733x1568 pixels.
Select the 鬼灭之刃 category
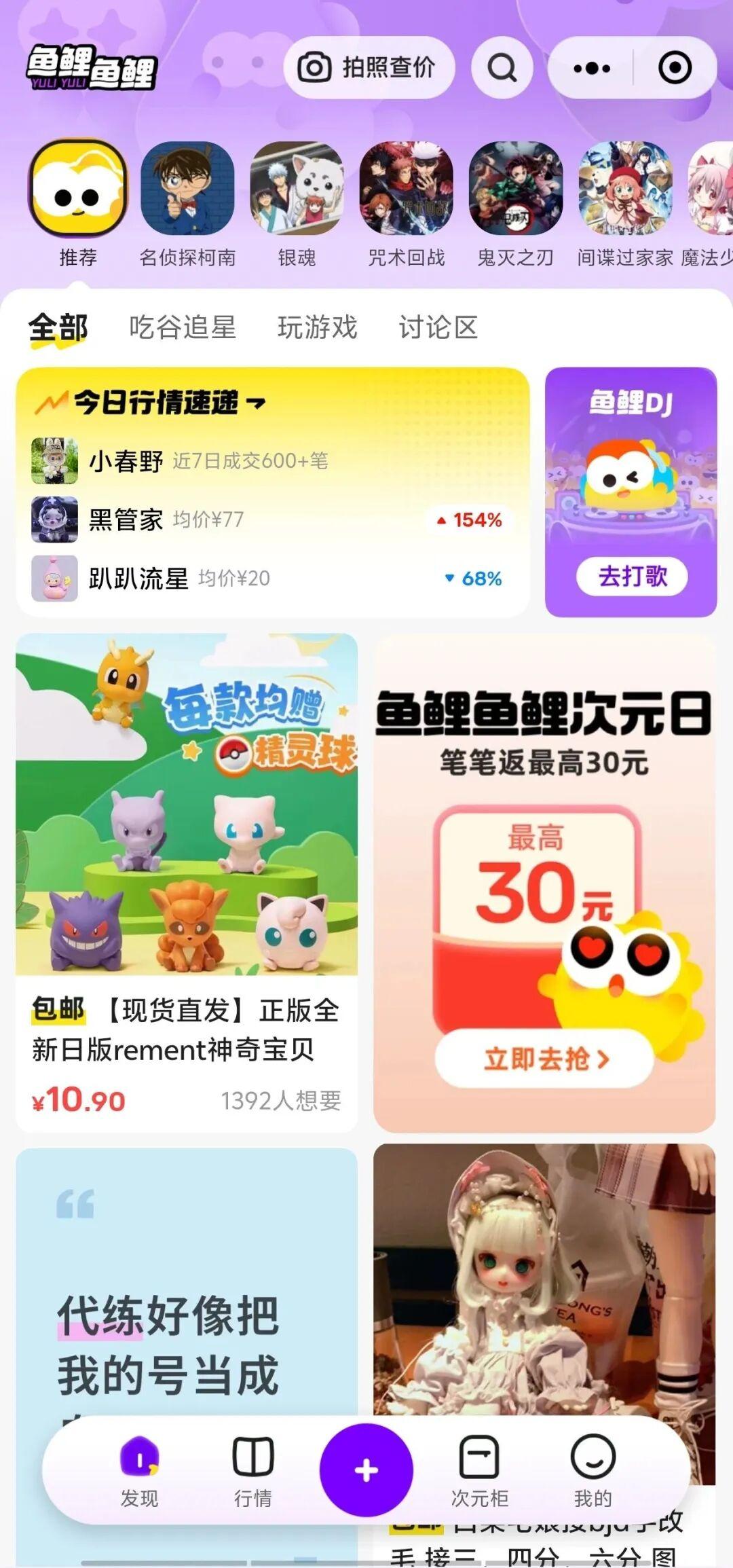click(515, 204)
